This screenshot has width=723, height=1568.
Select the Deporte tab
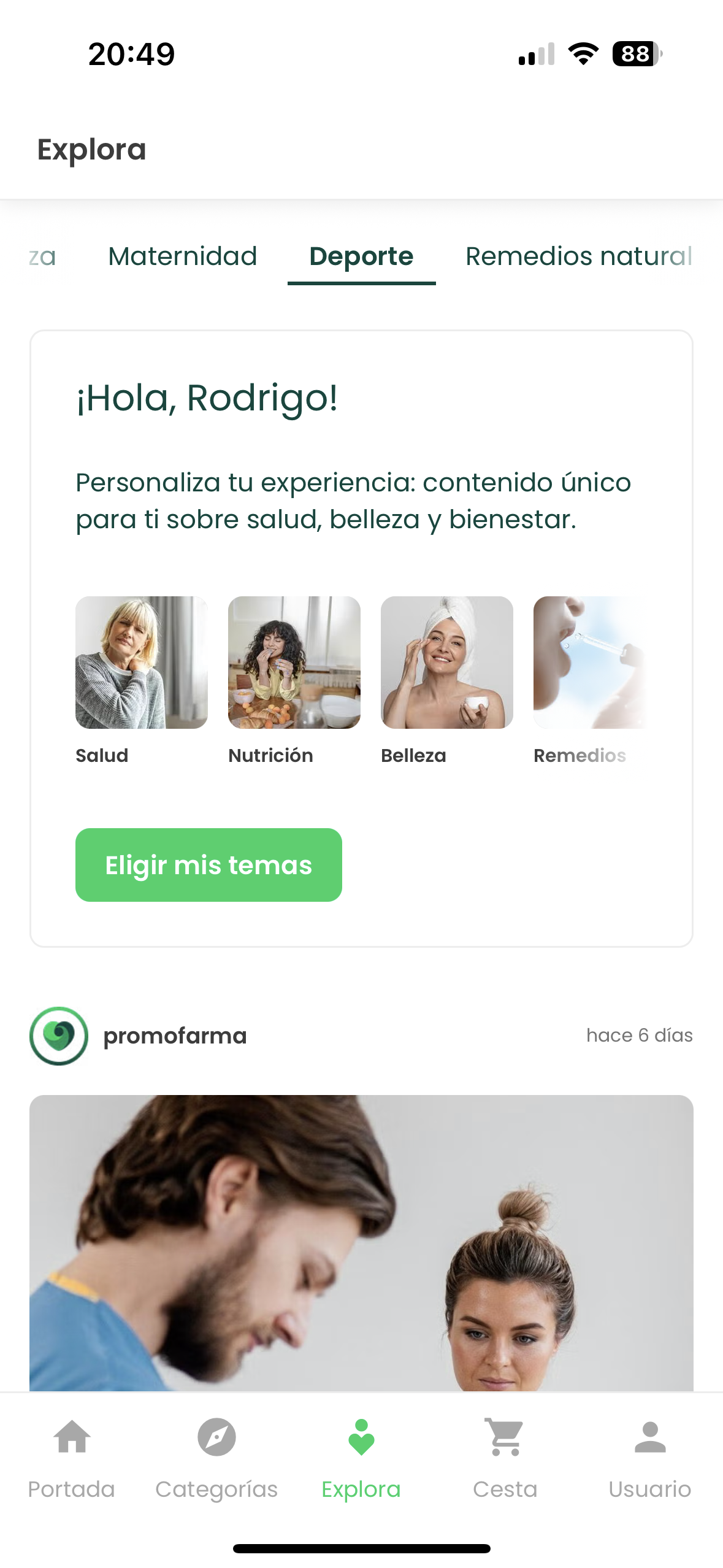361,256
